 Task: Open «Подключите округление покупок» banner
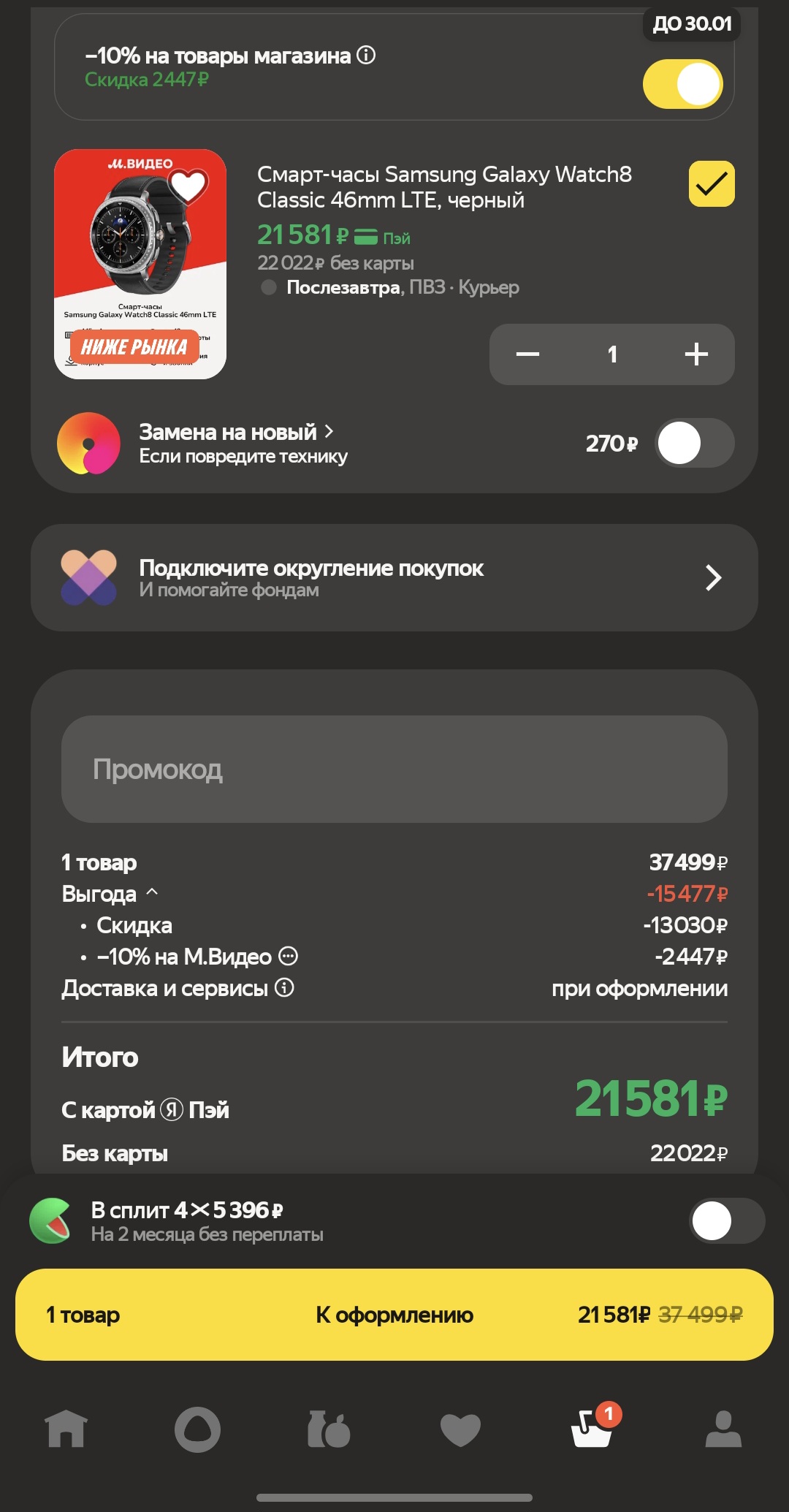(394, 578)
